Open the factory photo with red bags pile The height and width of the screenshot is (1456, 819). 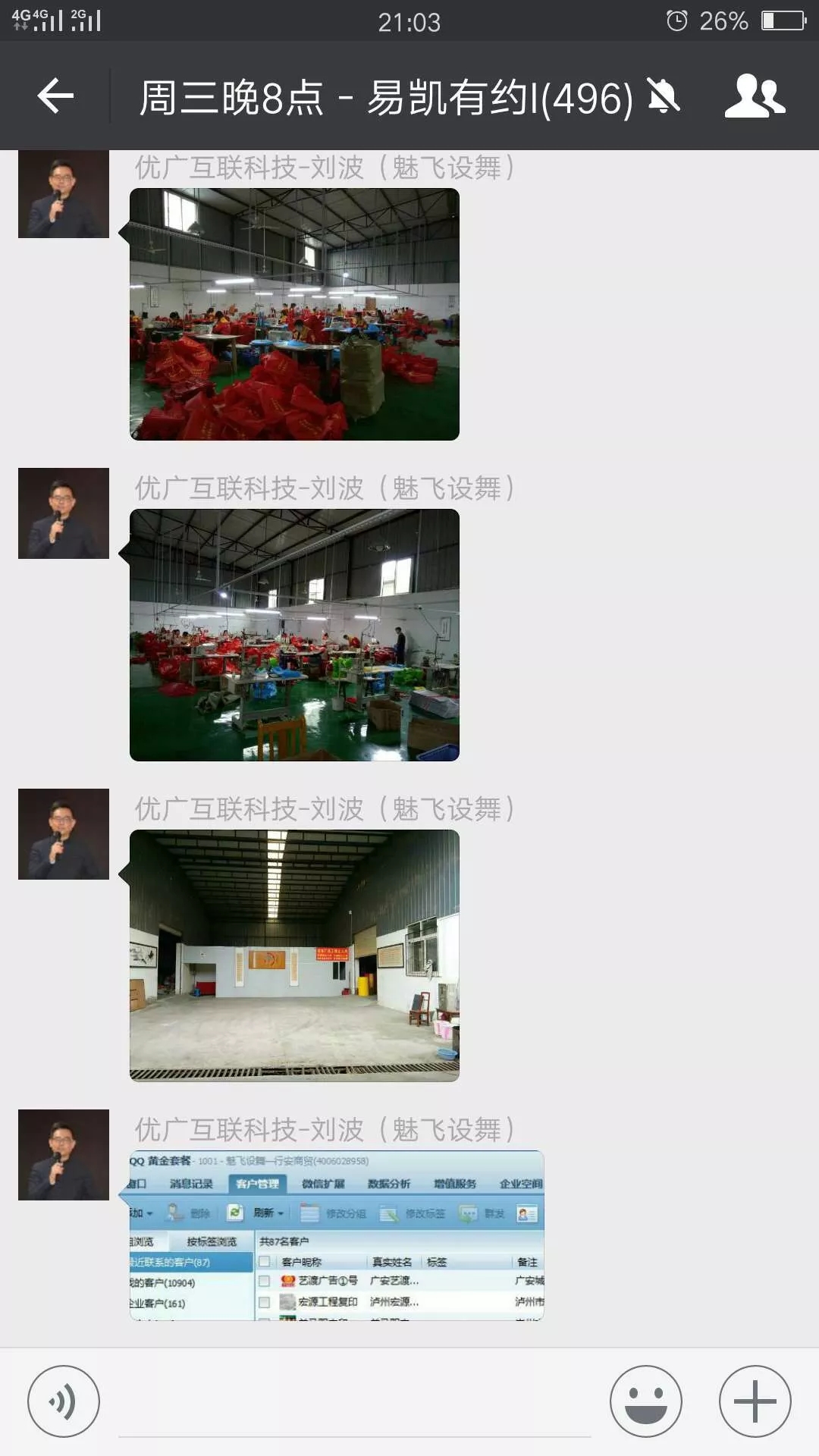point(294,314)
